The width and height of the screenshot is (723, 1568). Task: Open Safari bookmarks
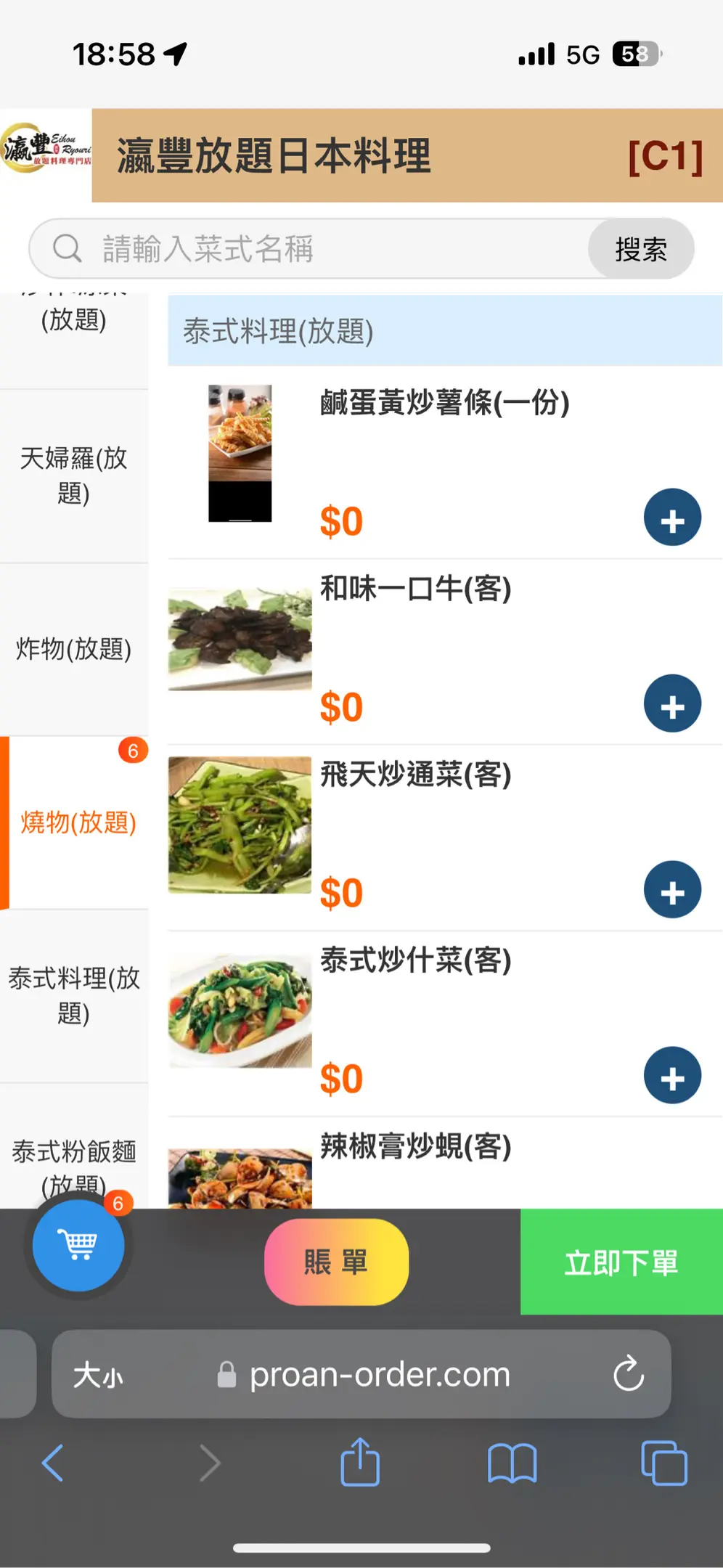(512, 1462)
